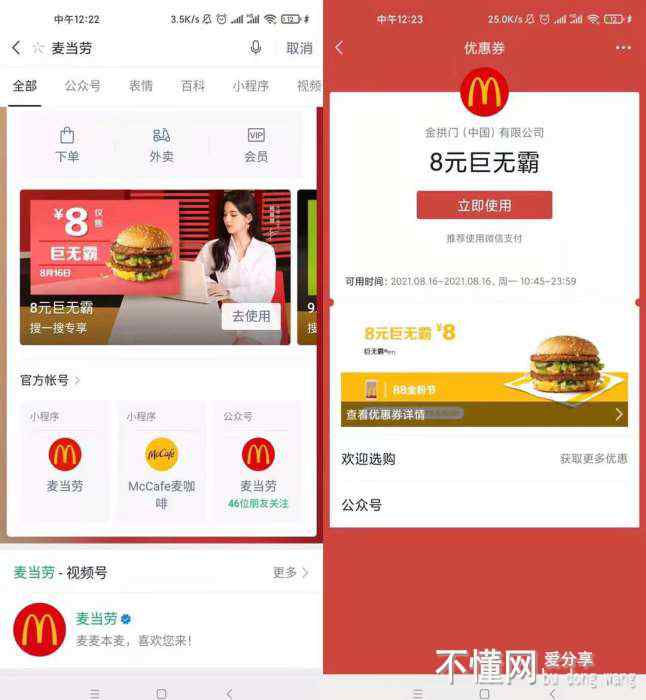The height and width of the screenshot is (700, 646).
Task: Switch to the 百科 tab
Action: click(193, 86)
